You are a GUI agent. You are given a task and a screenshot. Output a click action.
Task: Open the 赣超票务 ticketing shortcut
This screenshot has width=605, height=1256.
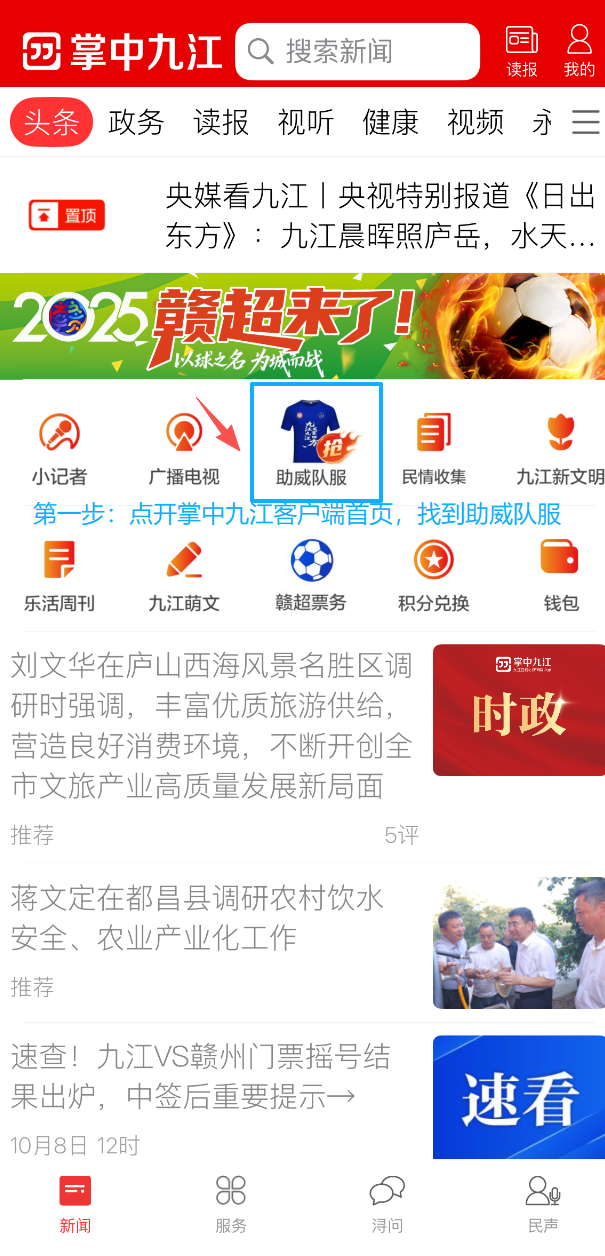[x=311, y=575]
